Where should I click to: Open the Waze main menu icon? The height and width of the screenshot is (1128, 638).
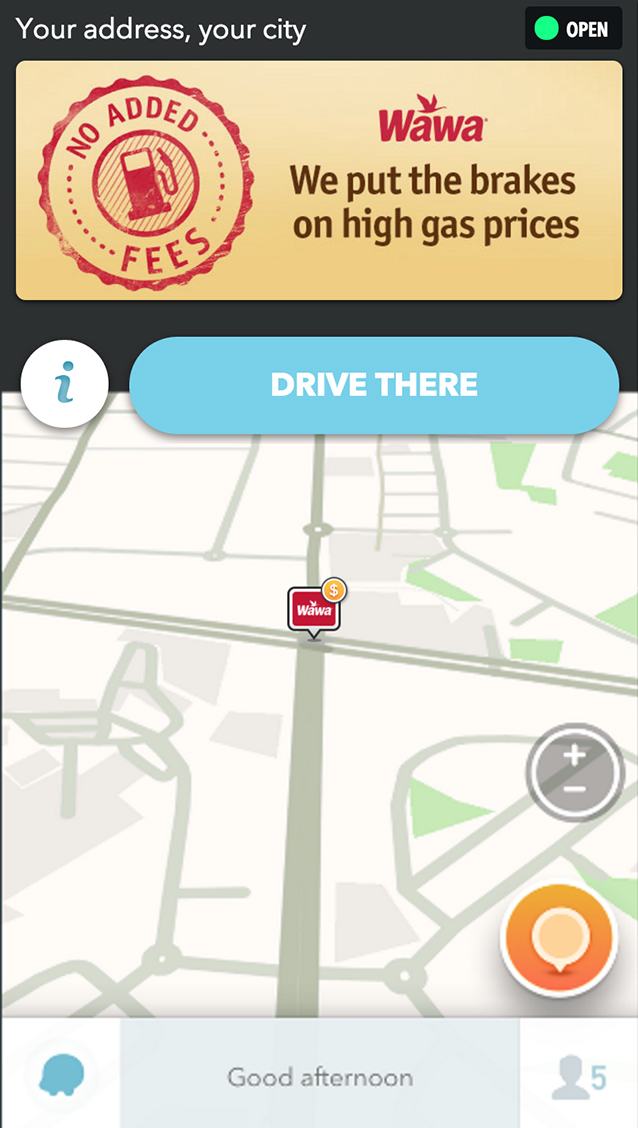[x=61, y=1076]
